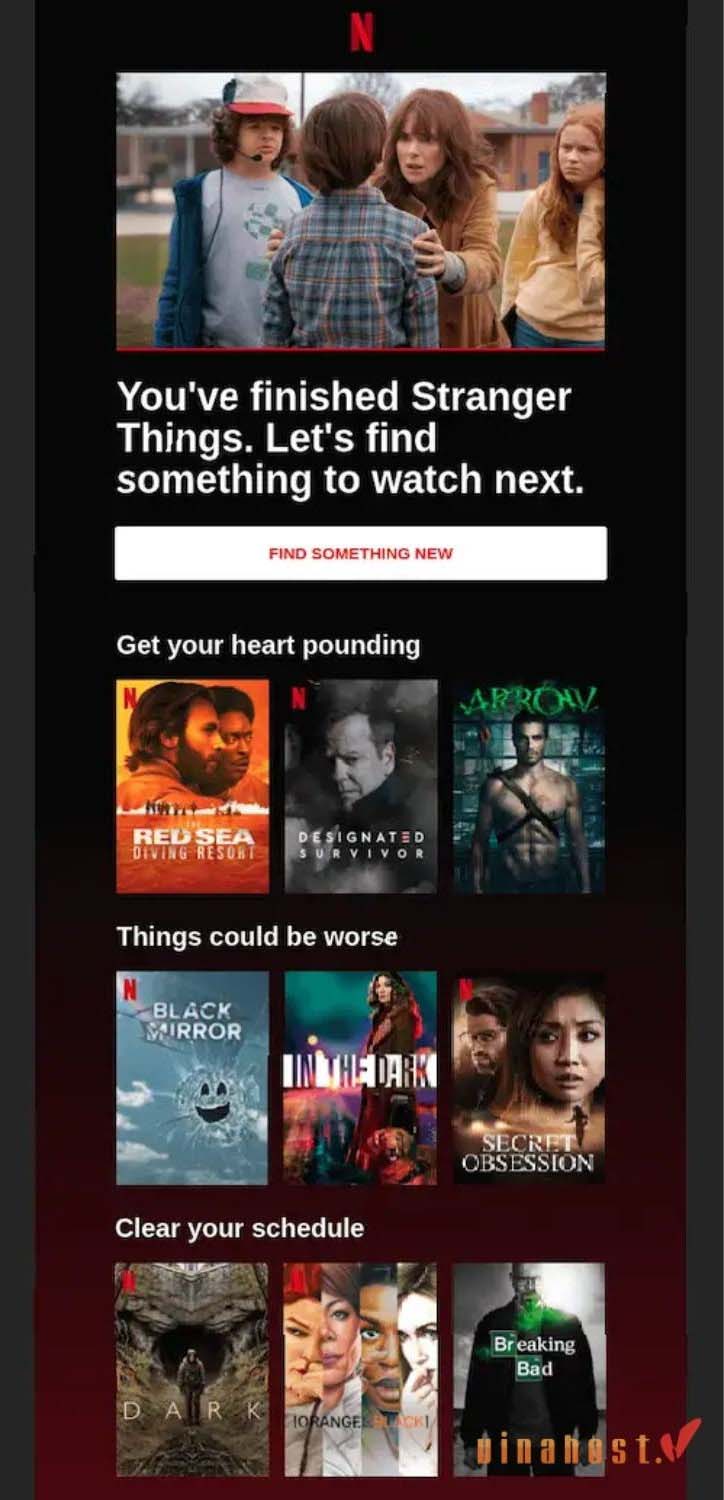Open the Stranger Things banner image
The height and width of the screenshot is (1500, 724).
click(360, 210)
